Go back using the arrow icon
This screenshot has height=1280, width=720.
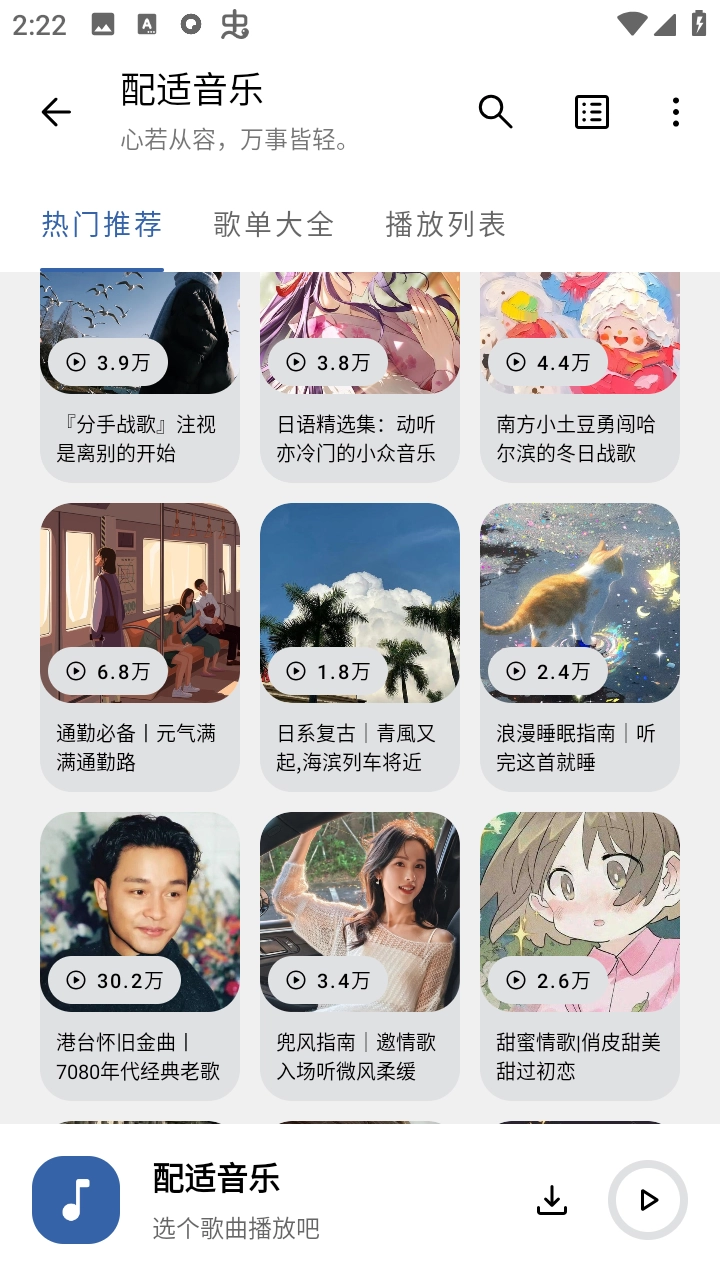click(x=56, y=112)
